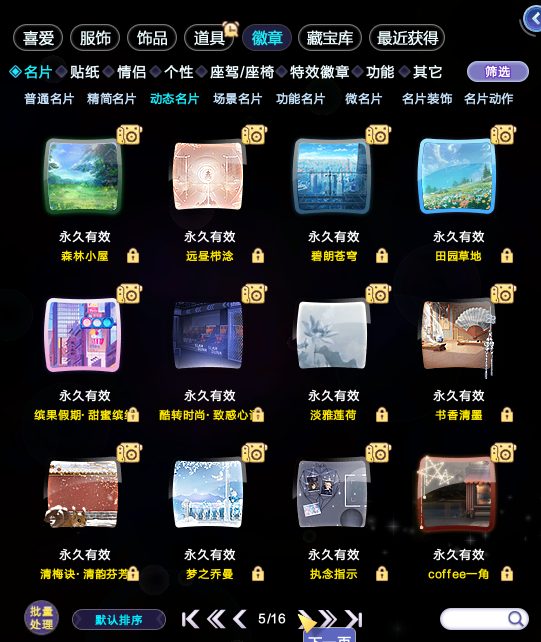Screen dimensions: 541x642
Task: Pick the coffee一角 card
Action: (458, 493)
